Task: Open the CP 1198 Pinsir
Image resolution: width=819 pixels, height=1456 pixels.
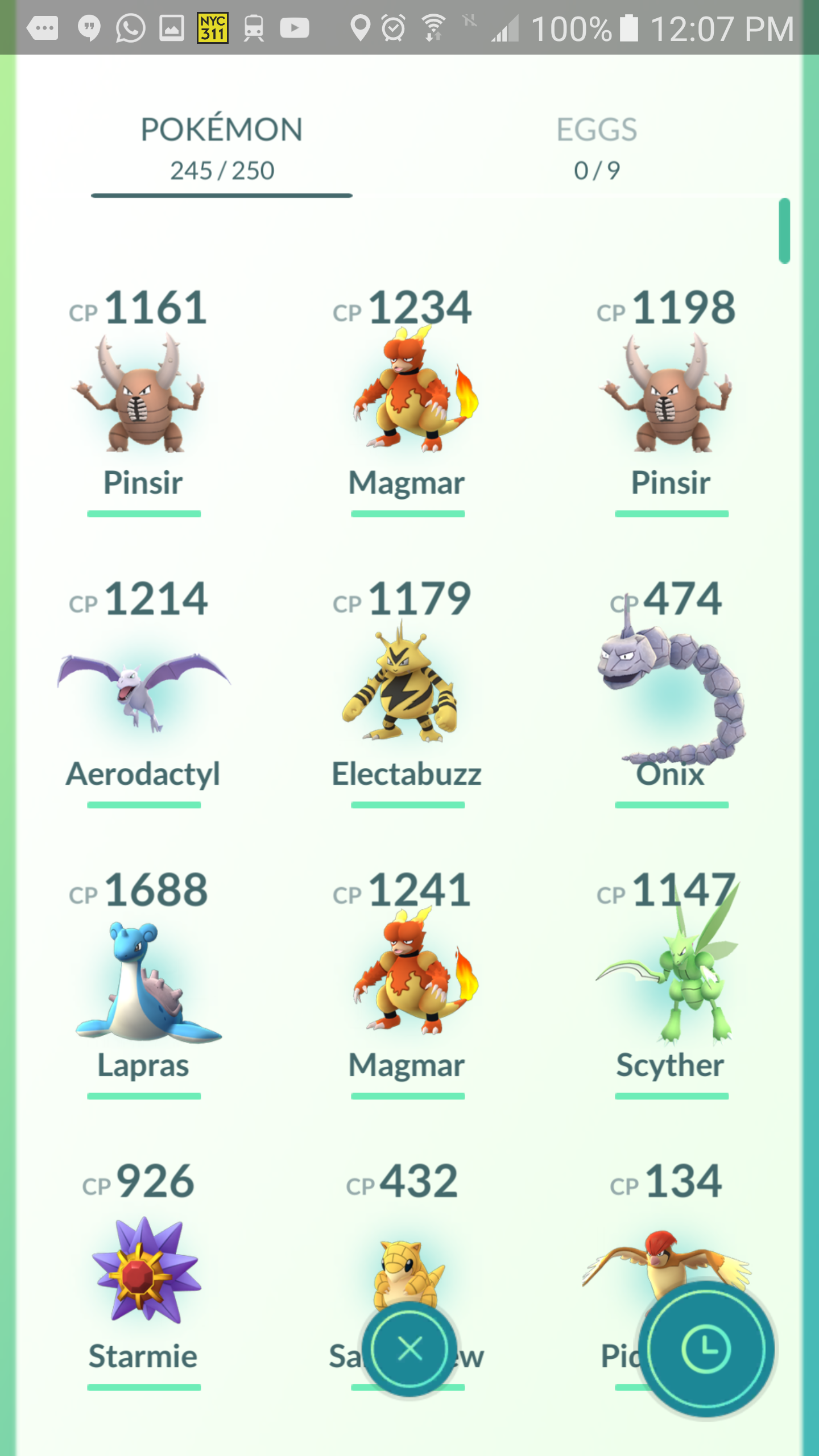Action: pyautogui.click(x=671, y=398)
